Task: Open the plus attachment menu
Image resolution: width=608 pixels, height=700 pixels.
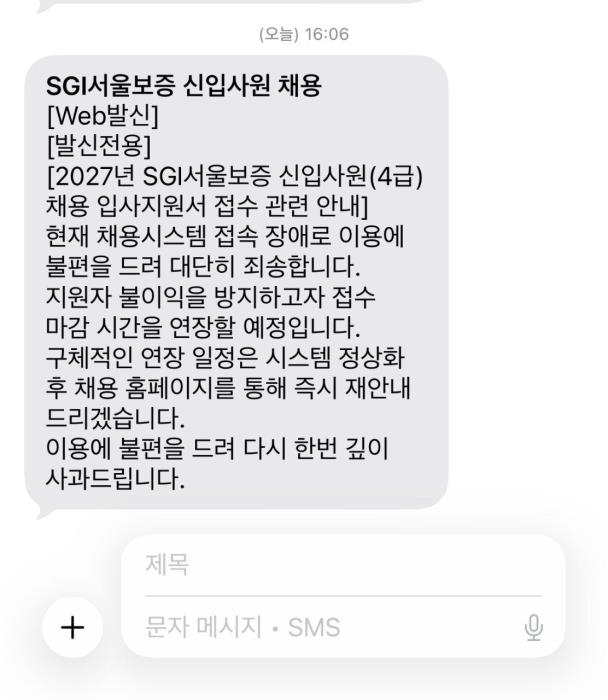Action: pyautogui.click(x=73, y=627)
